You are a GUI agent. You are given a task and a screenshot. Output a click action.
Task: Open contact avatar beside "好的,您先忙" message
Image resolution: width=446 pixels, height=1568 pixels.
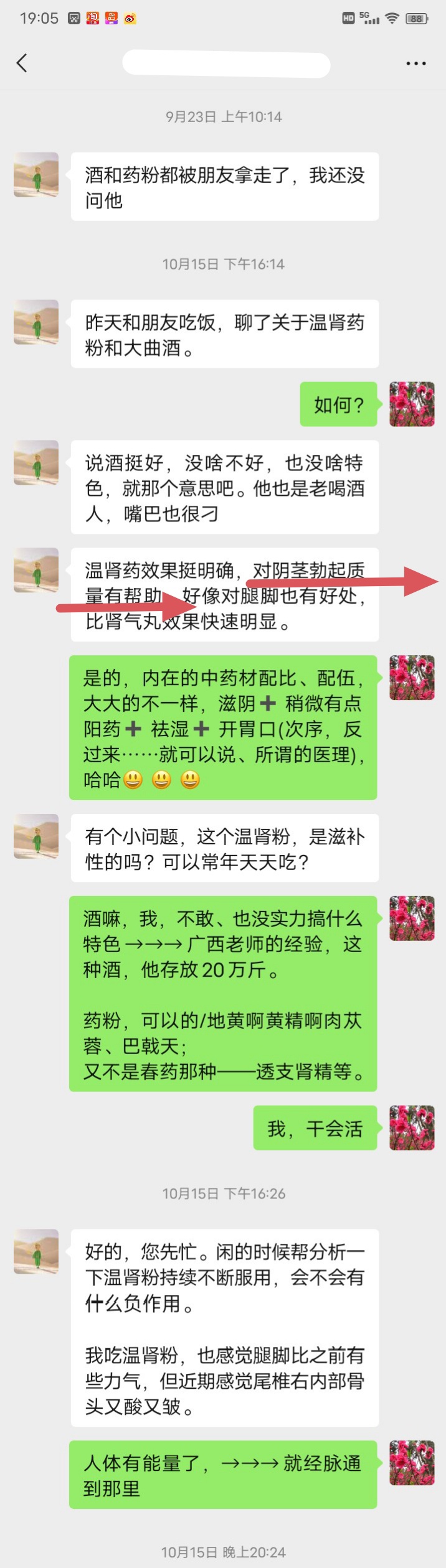click(x=36, y=1251)
